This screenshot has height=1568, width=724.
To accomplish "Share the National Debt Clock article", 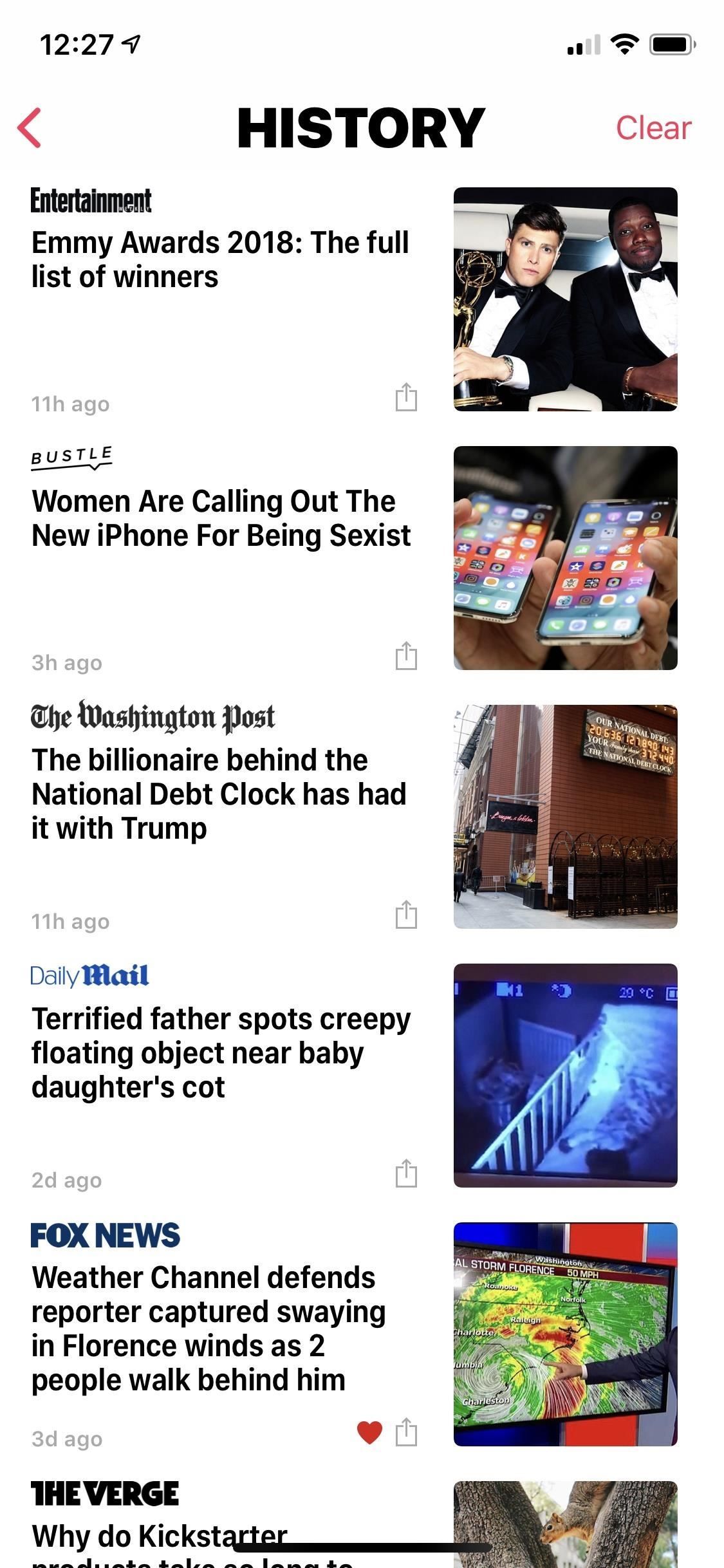I will coord(406,914).
